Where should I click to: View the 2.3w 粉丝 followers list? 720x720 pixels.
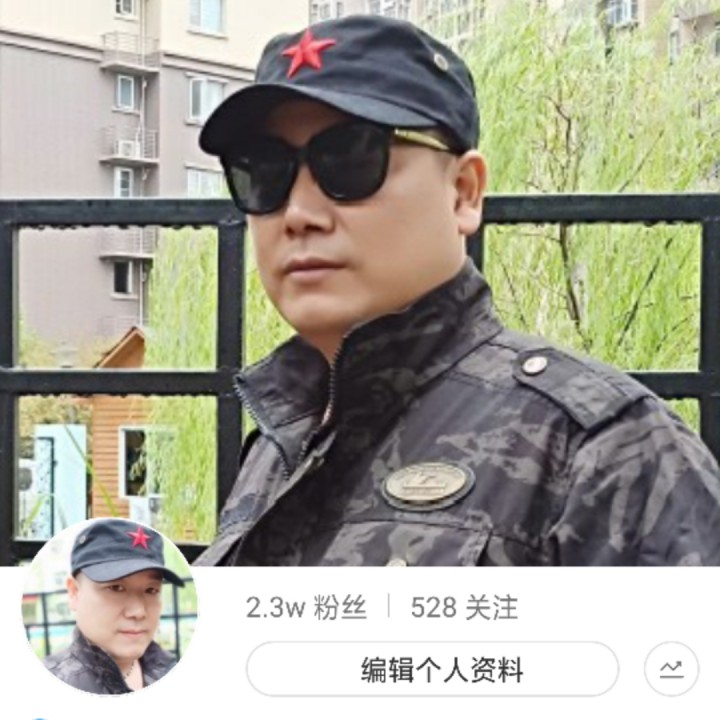click(306, 608)
